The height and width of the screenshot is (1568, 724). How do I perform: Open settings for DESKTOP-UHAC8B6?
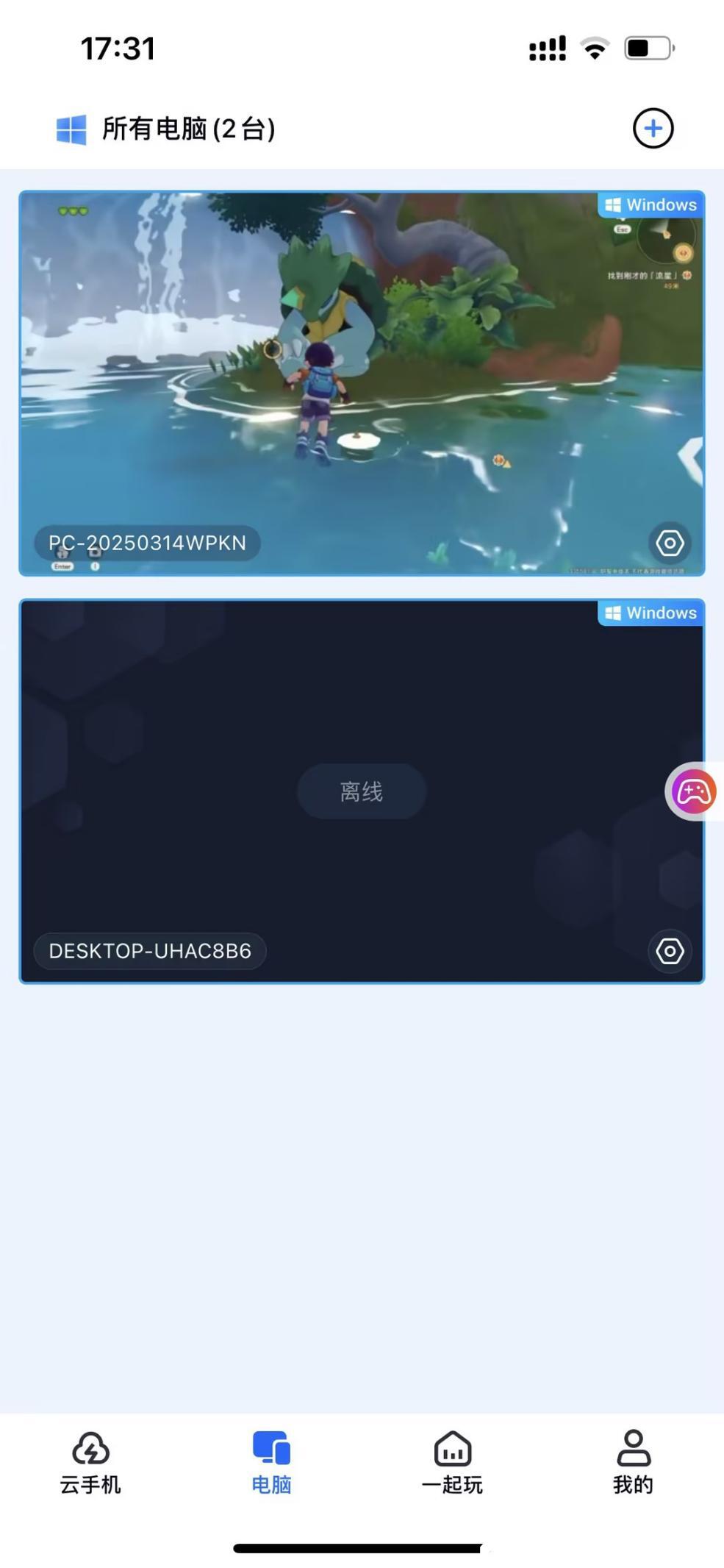pos(670,951)
